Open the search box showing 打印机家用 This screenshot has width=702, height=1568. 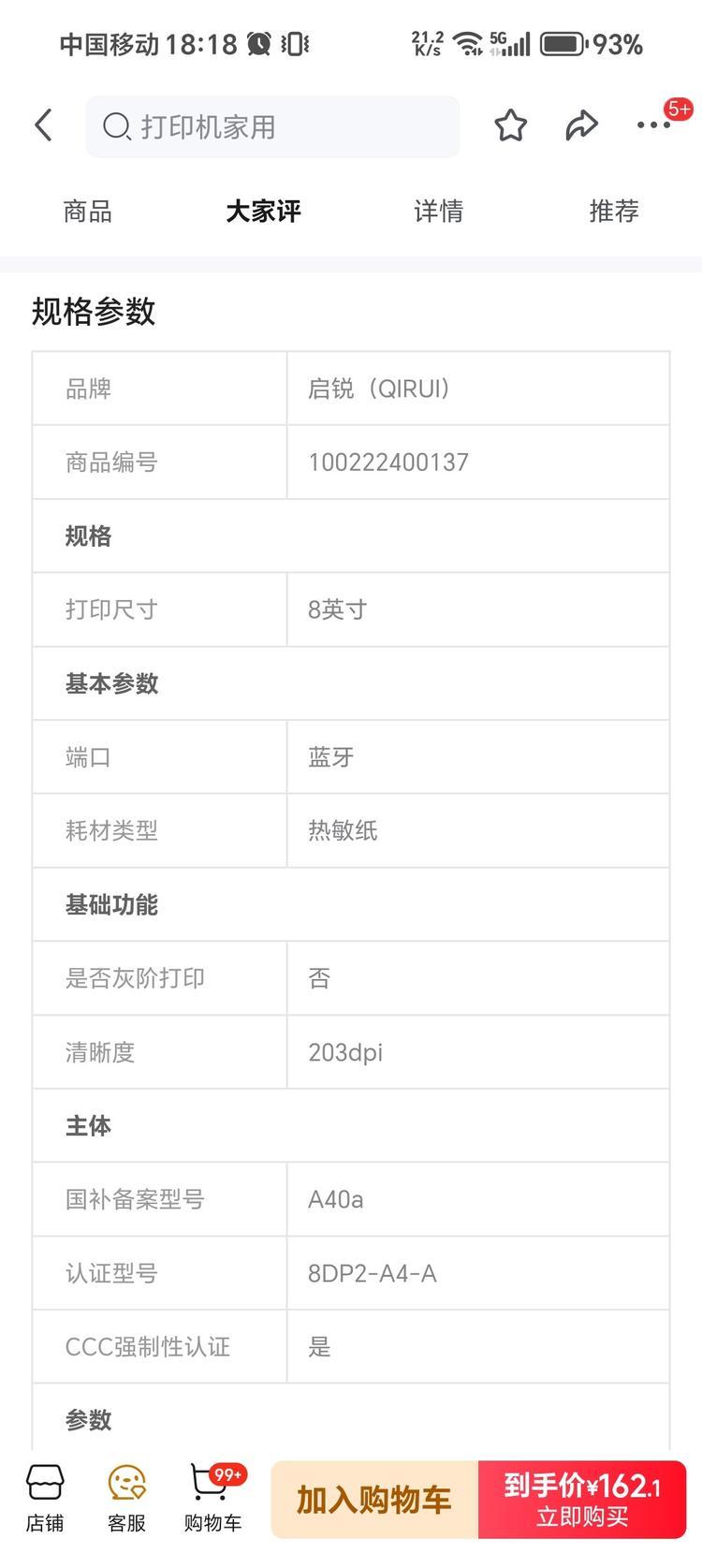pos(271,126)
